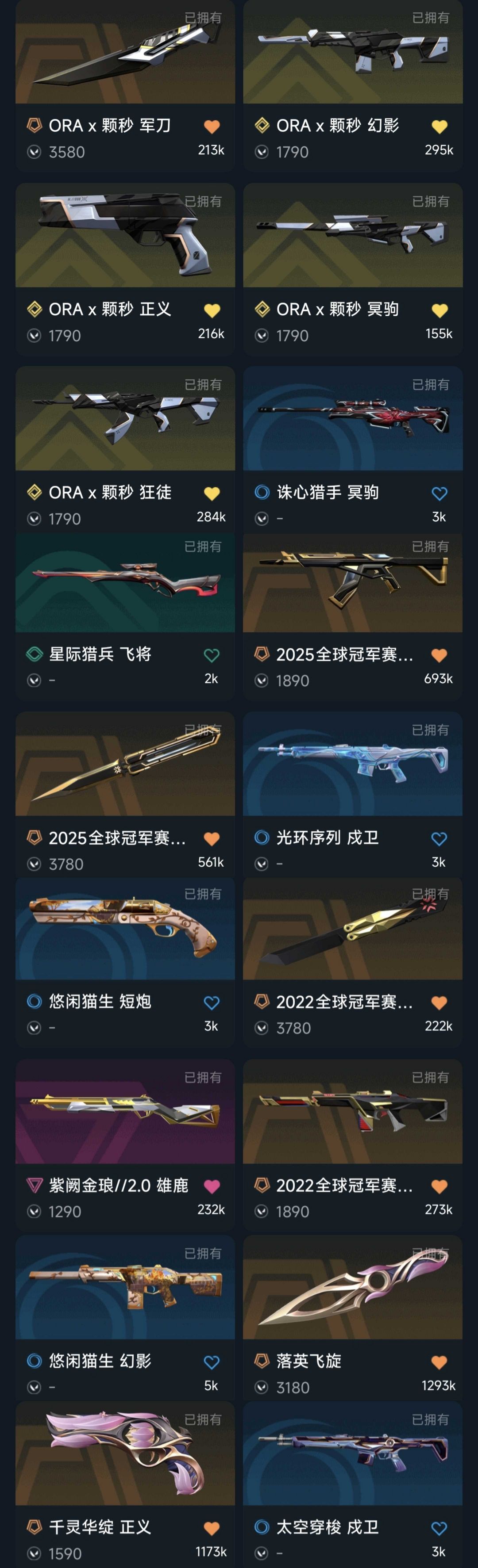
Task: Like the ORA x 颗秒 幻影 skin
Action: 439,126
